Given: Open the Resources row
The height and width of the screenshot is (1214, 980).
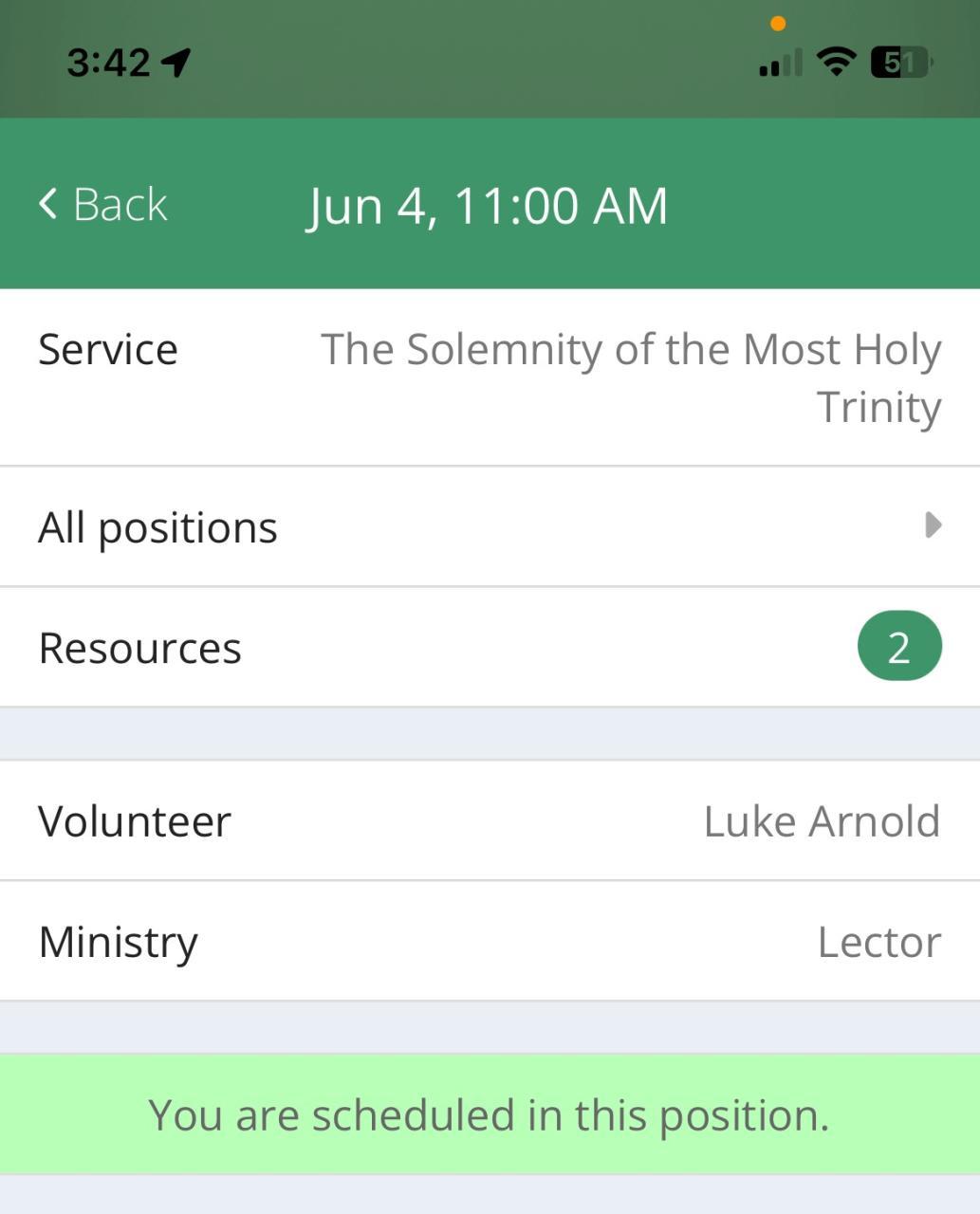Looking at the screenshot, I should (x=490, y=648).
